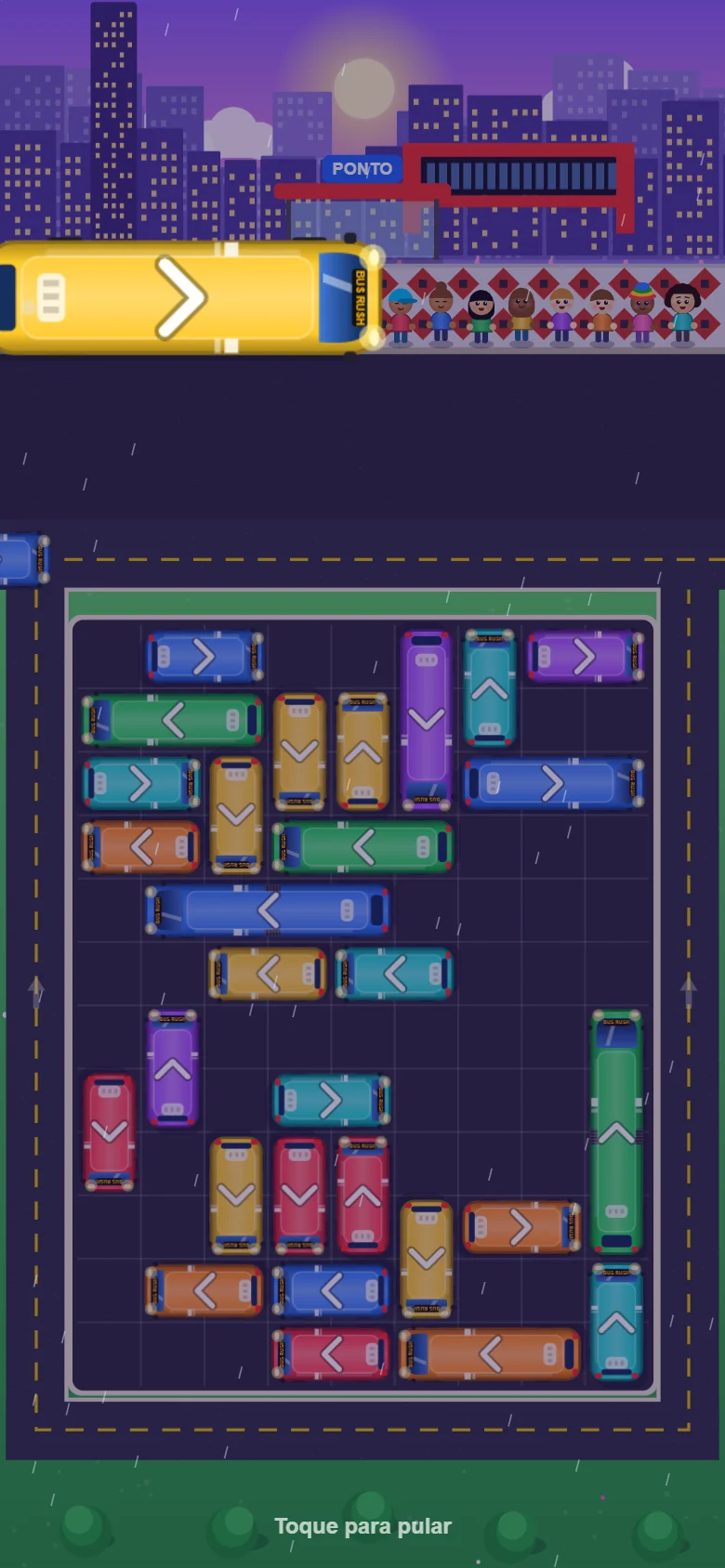Move the purple bus pointing right
725x1568 pixels.
coord(585,657)
